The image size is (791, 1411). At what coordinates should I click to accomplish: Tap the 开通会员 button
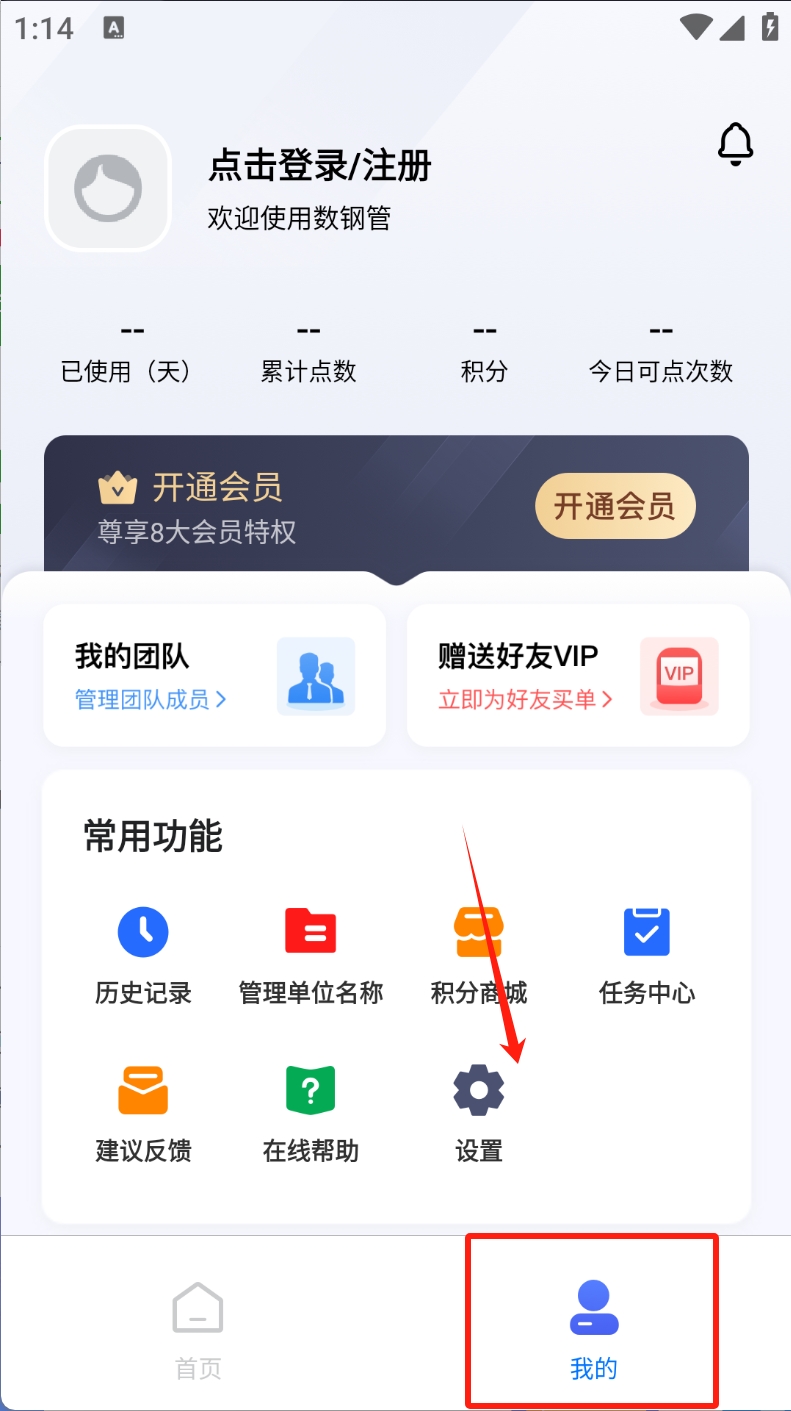(x=614, y=506)
